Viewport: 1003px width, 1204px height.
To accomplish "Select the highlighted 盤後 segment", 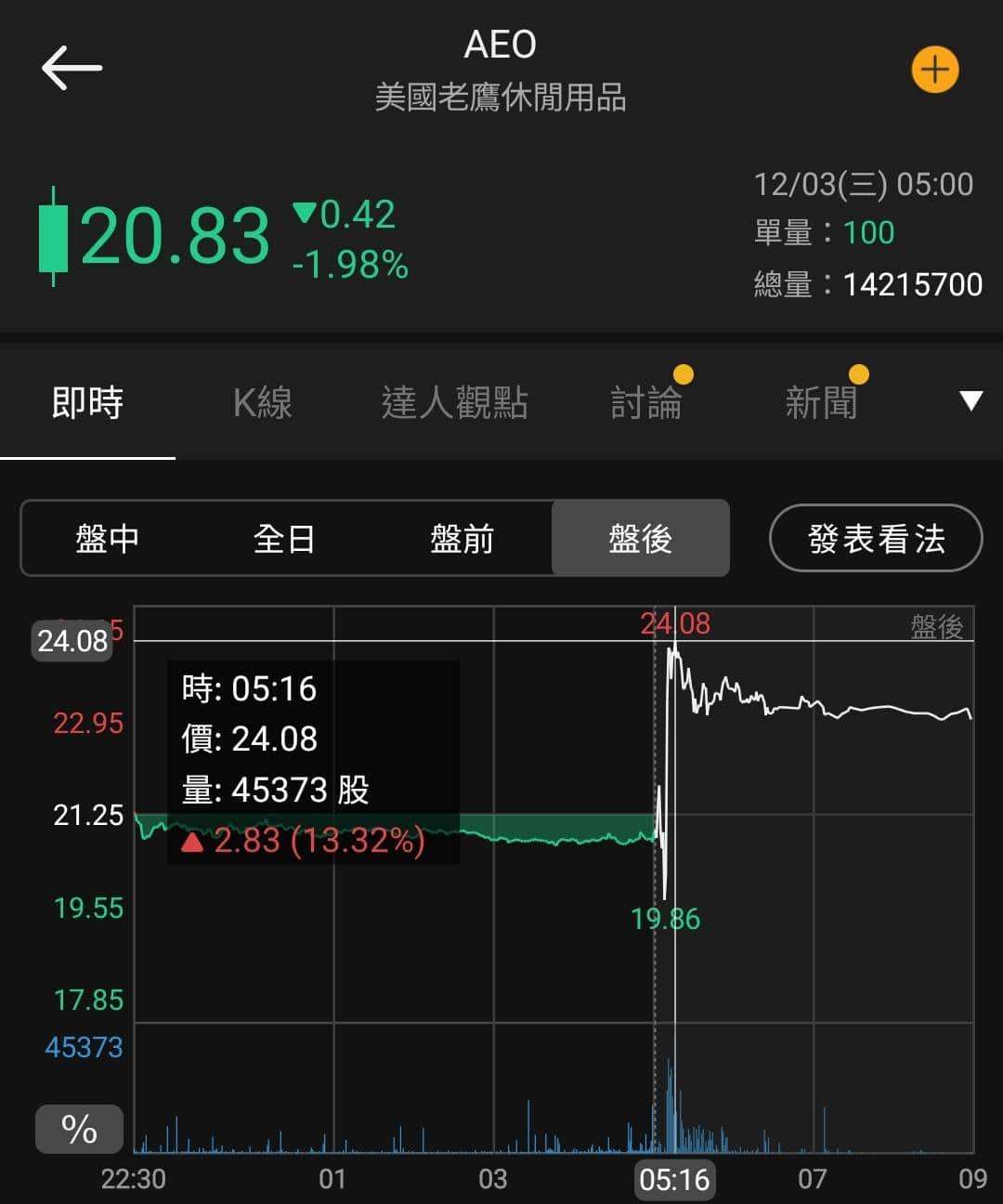I will 641,539.
